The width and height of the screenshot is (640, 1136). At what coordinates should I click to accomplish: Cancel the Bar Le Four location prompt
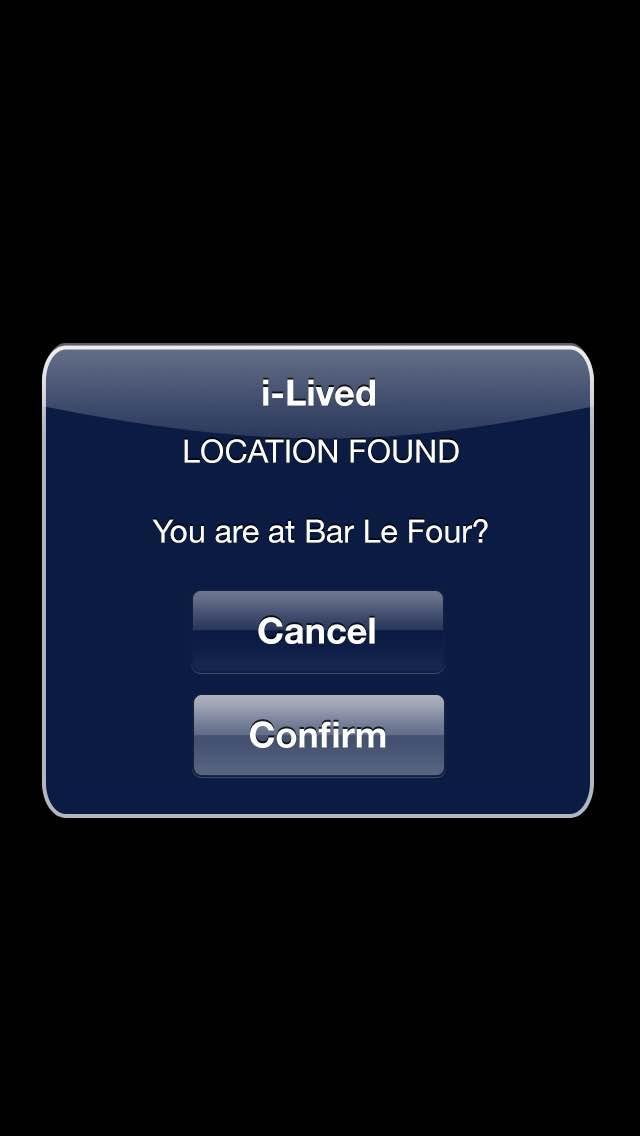(317, 631)
